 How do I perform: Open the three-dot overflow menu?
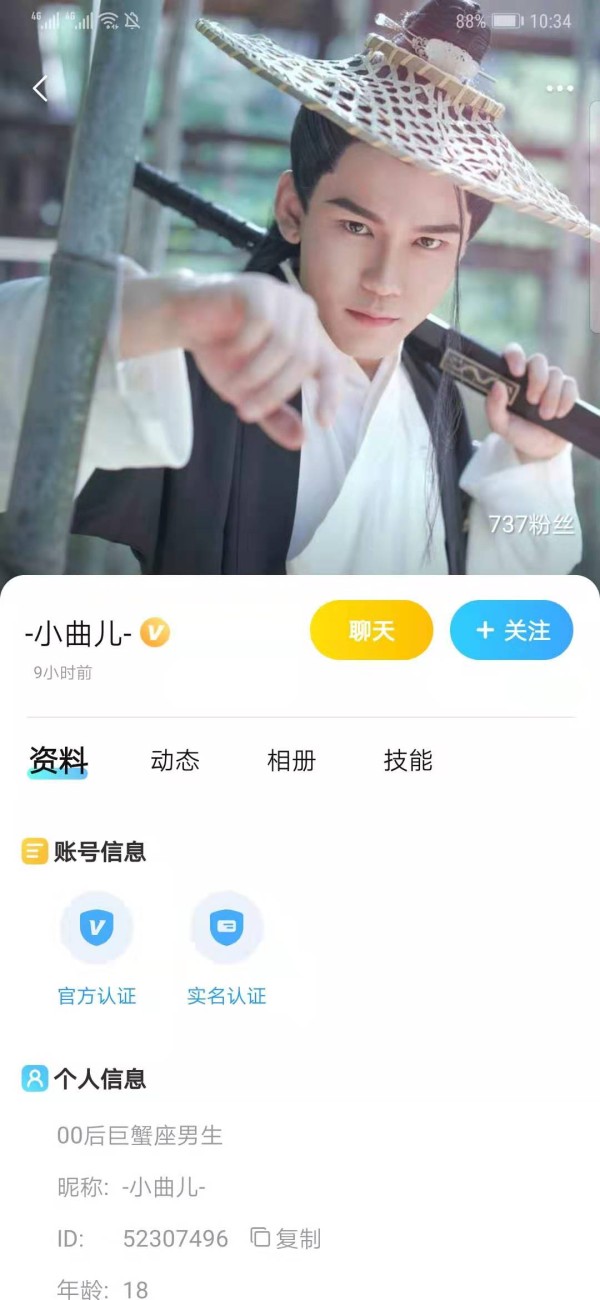click(560, 89)
